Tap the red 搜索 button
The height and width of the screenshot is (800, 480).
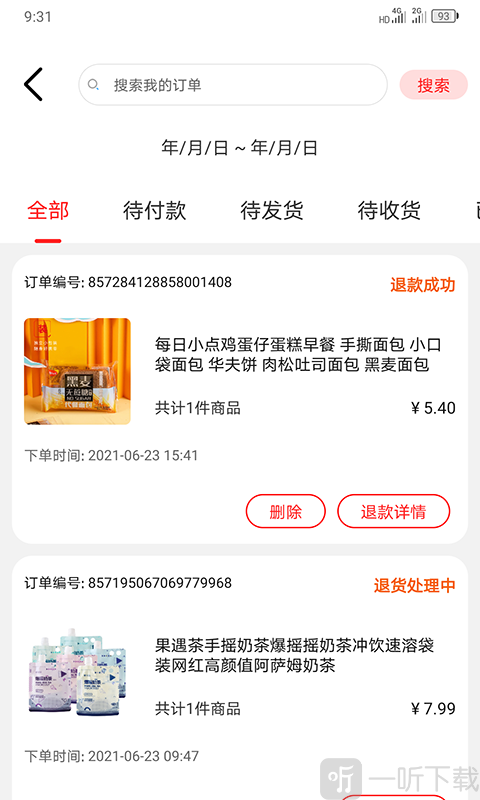pyautogui.click(x=434, y=85)
